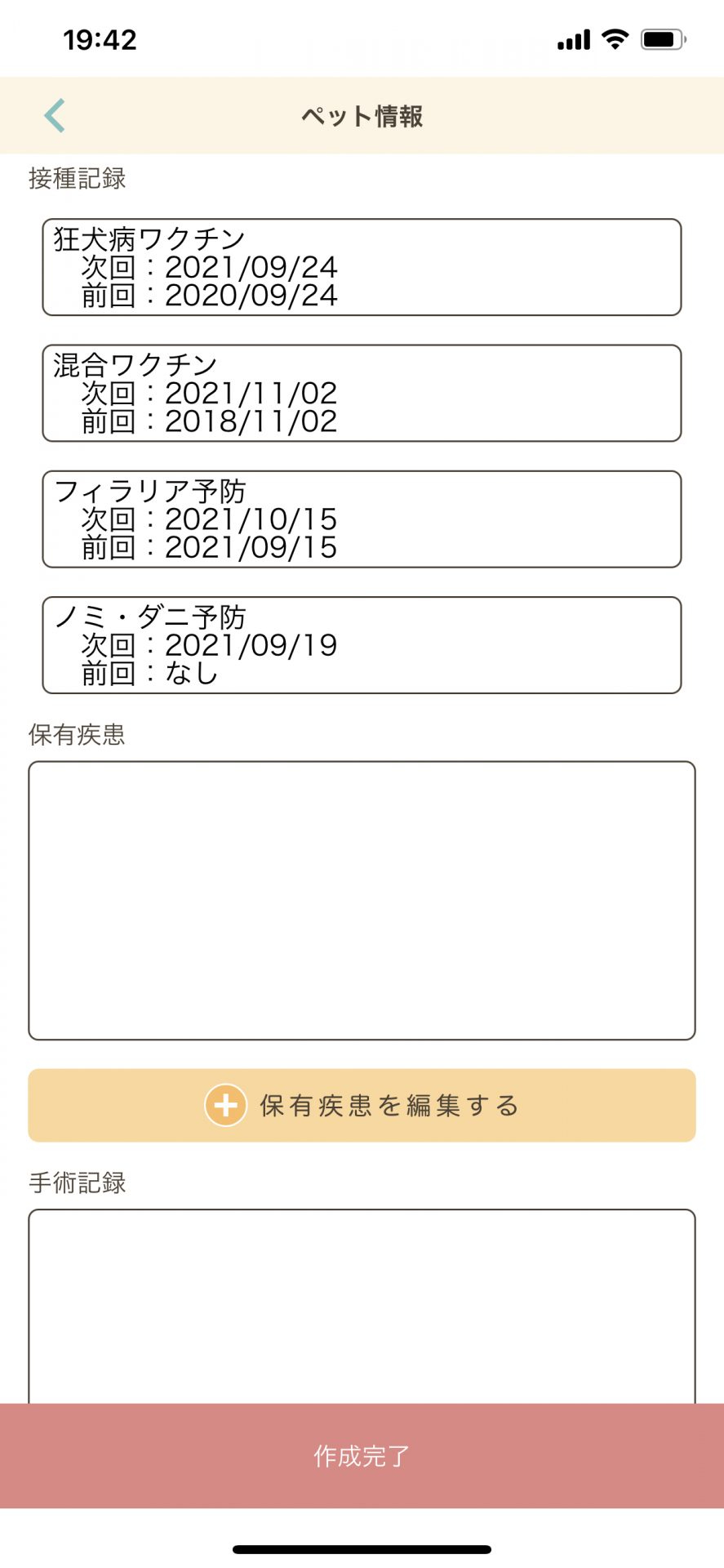Open the ノミ・ダニ予防 record
724x1568 pixels.
point(362,645)
